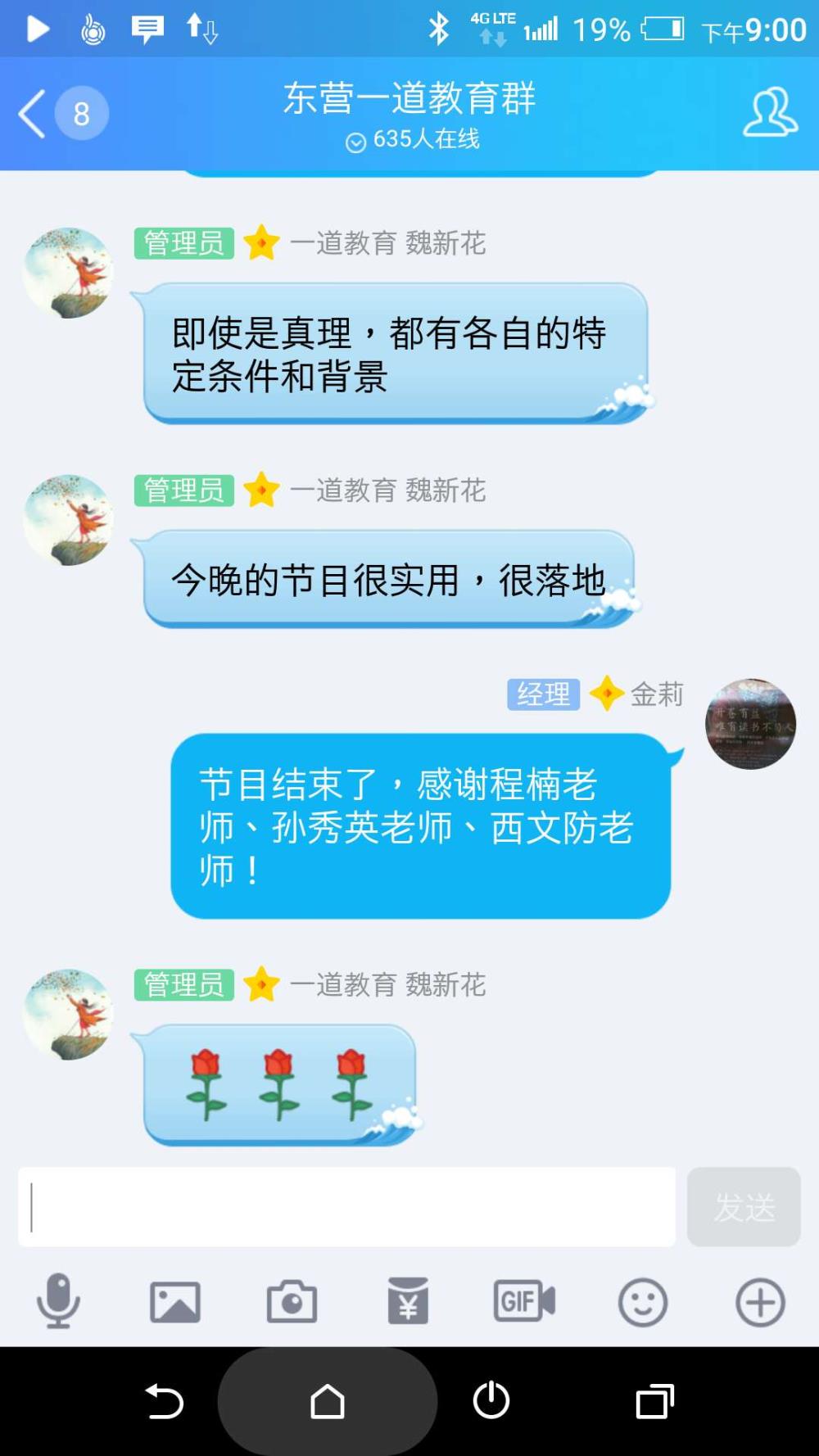Tap the system home button

328,1401
